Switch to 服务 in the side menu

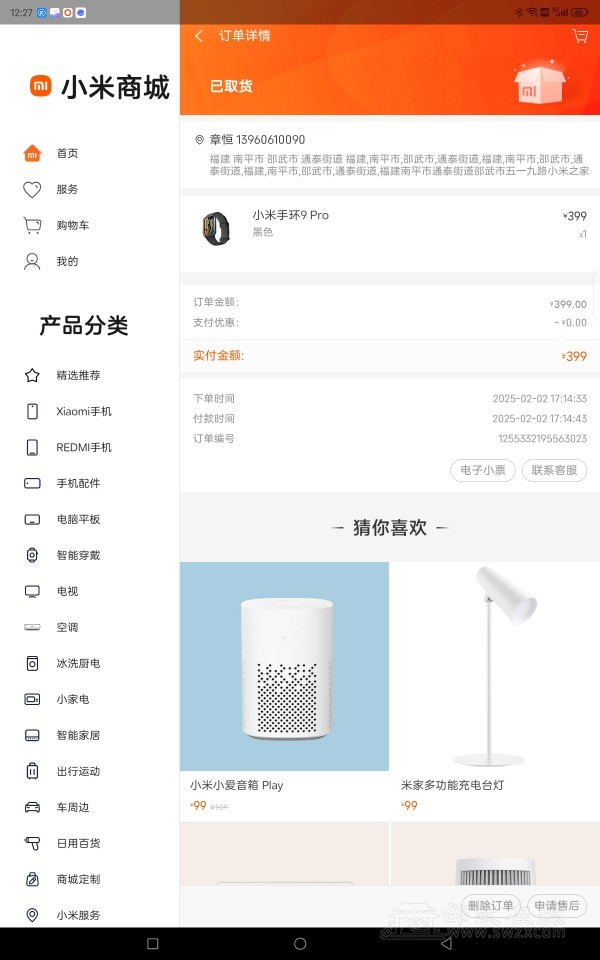click(66, 189)
